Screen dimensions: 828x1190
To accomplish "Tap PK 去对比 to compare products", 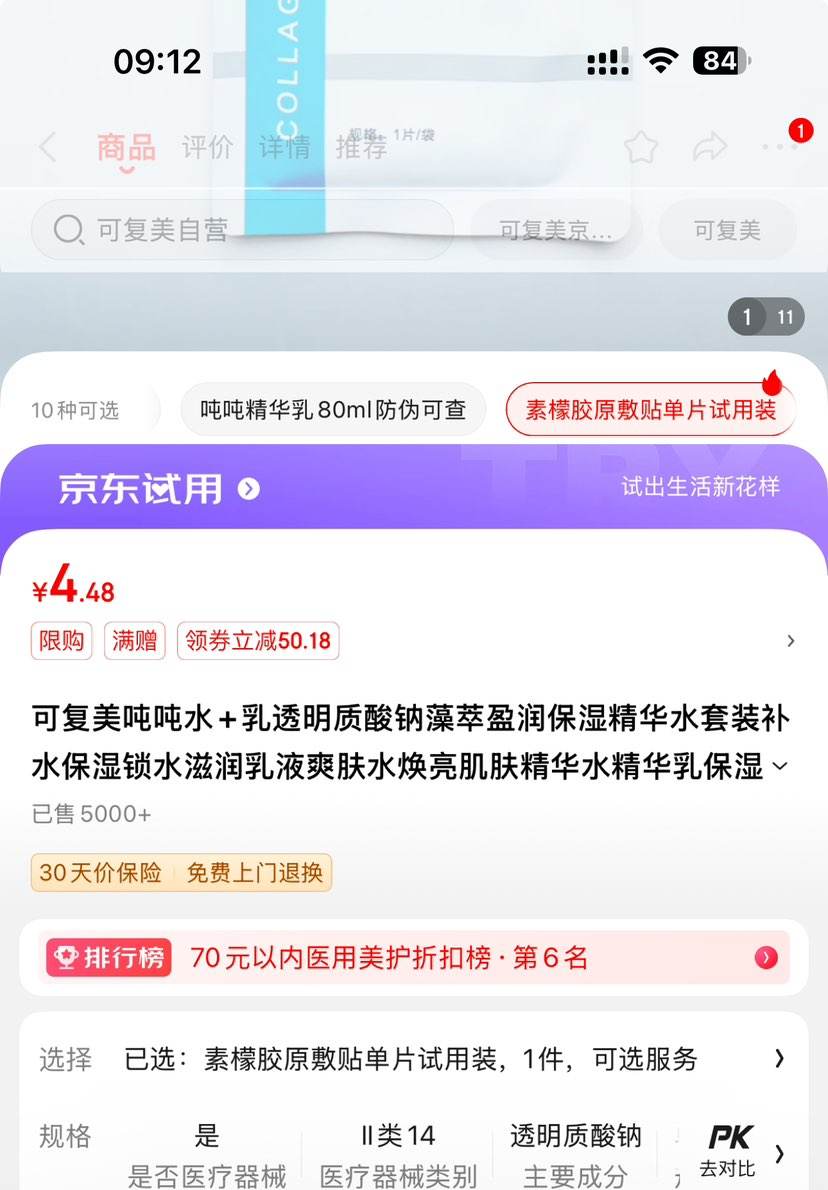I will click(x=729, y=1150).
